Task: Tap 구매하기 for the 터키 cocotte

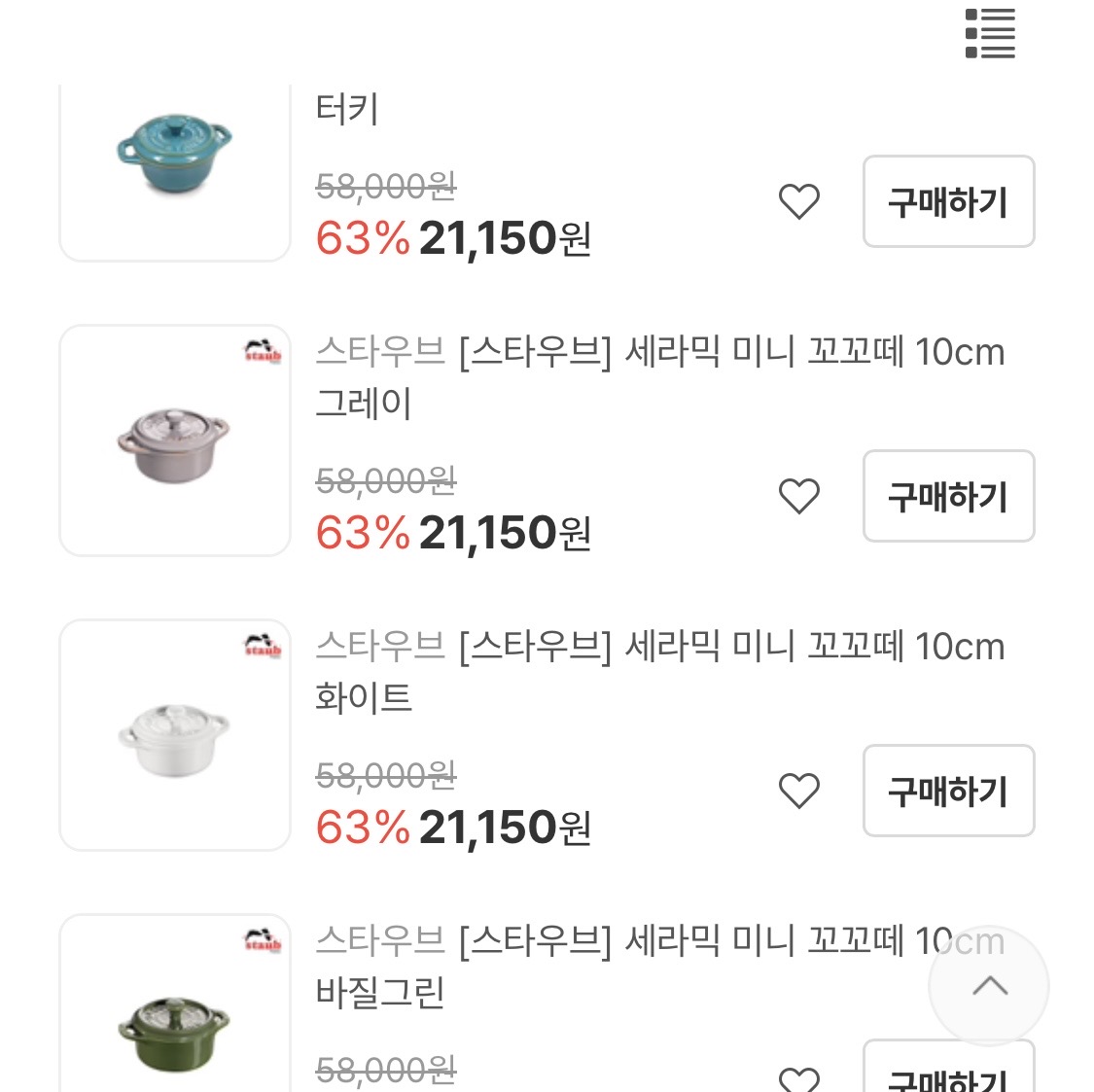Action: [x=948, y=201]
